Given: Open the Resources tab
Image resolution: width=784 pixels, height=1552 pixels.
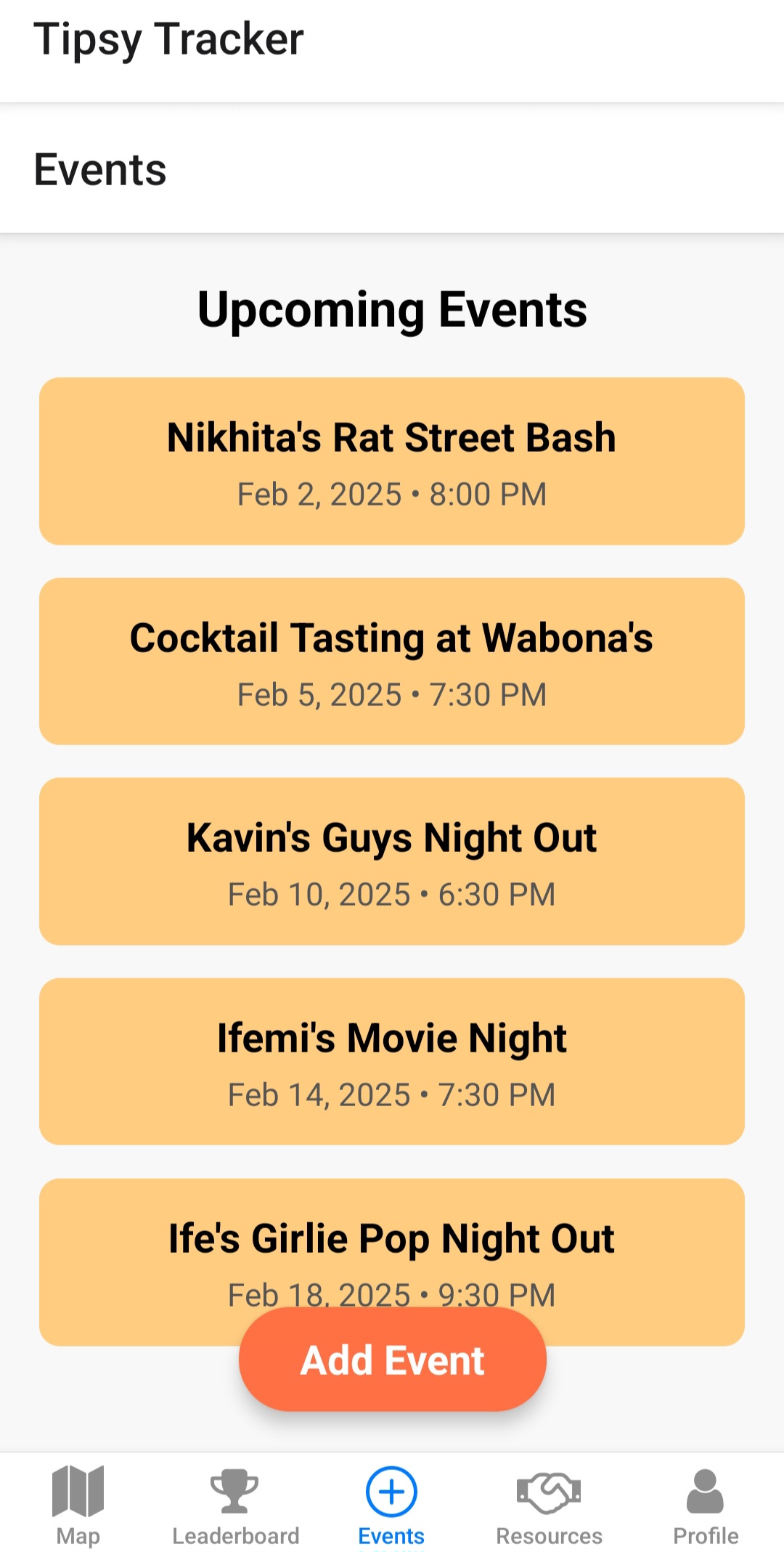Looking at the screenshot, I should tap(549, 1505).
